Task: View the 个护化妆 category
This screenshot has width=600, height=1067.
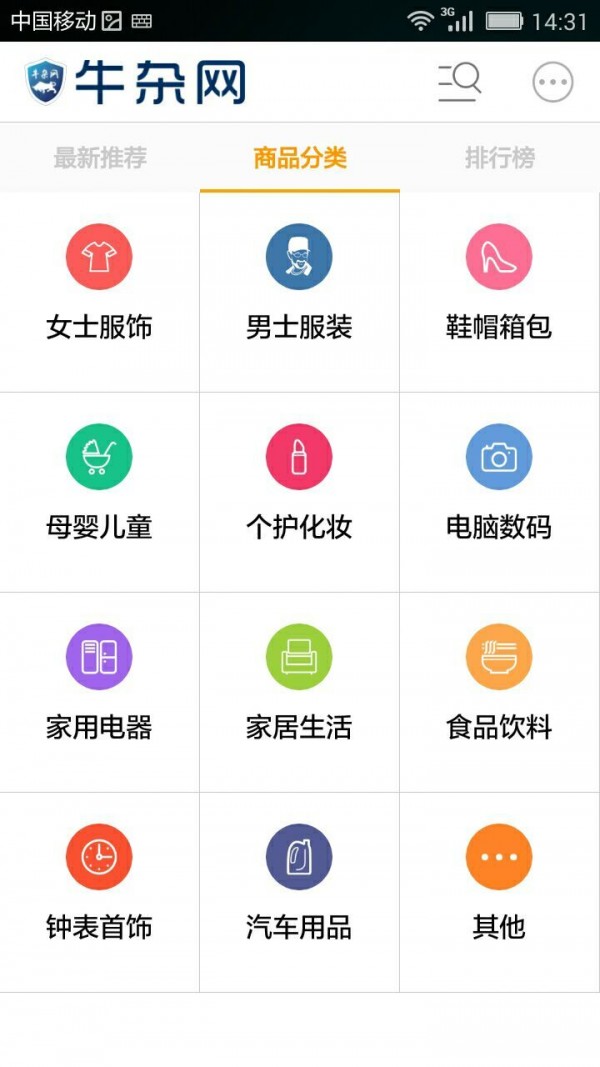Action: (299, 490)
